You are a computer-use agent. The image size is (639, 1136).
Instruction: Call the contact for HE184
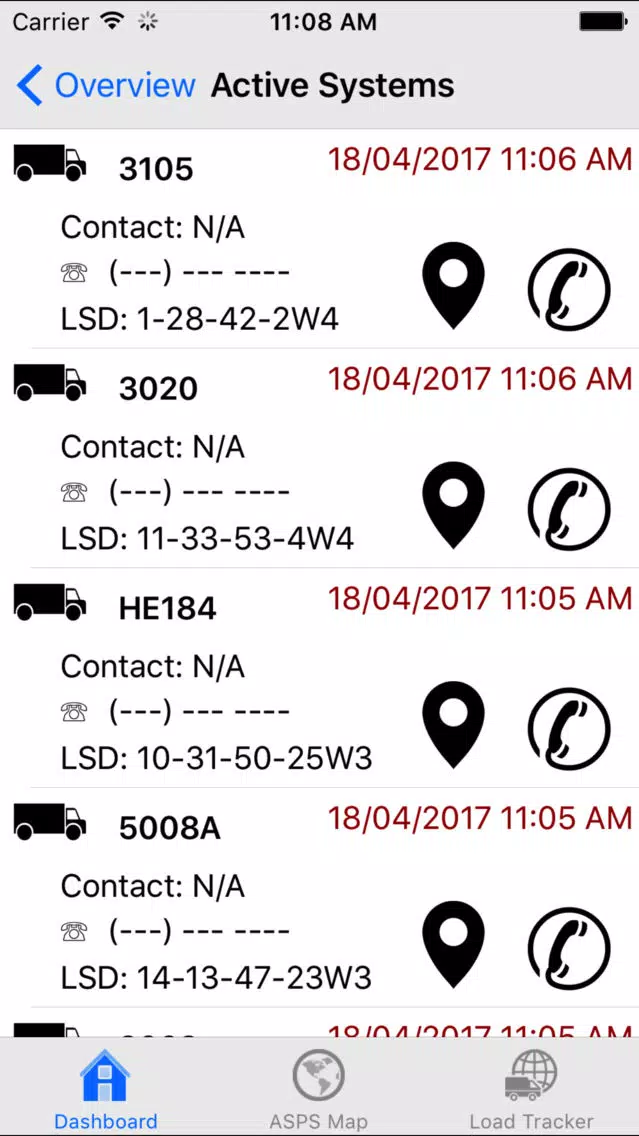[x=569, y=728]
